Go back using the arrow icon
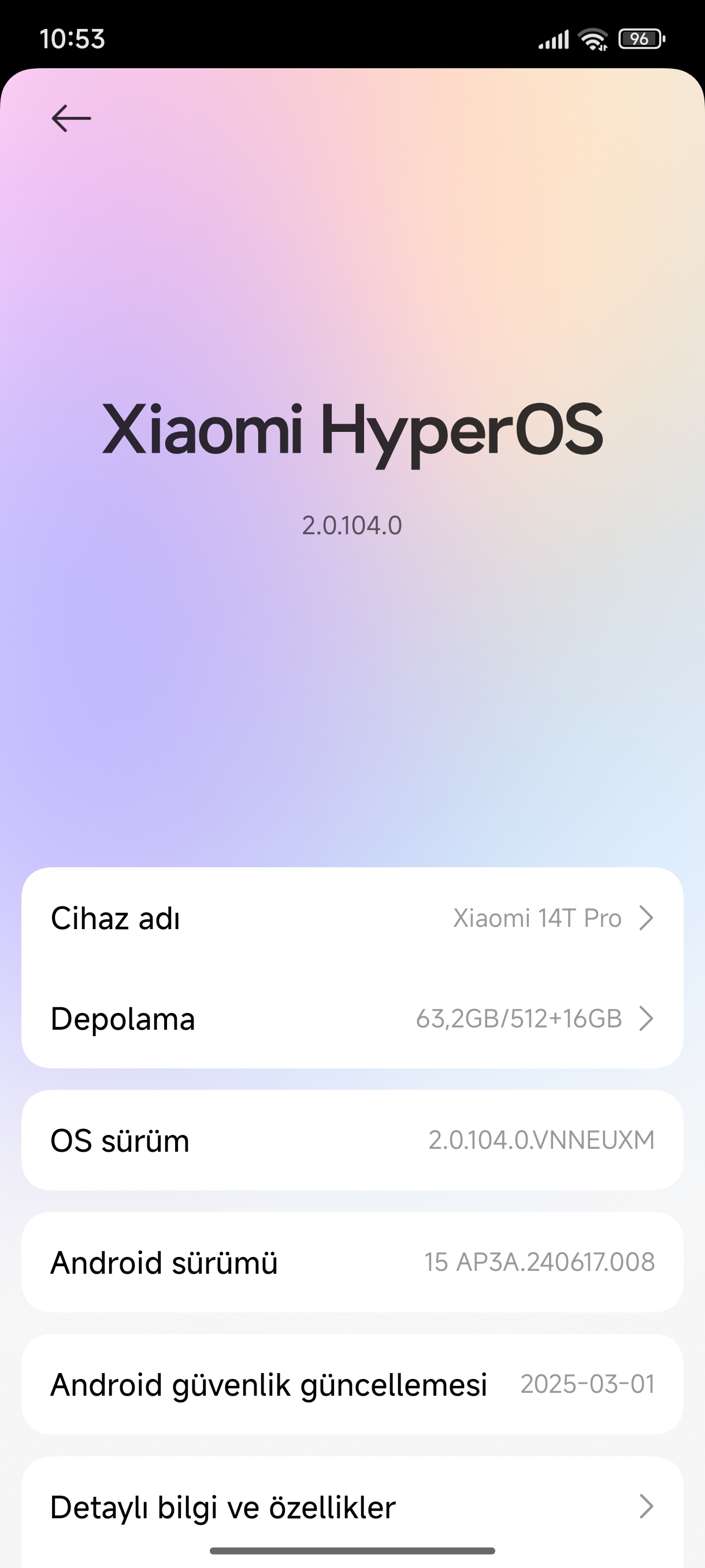The height and width of the screenshot is (1568, 705). (x=71, y=118)
